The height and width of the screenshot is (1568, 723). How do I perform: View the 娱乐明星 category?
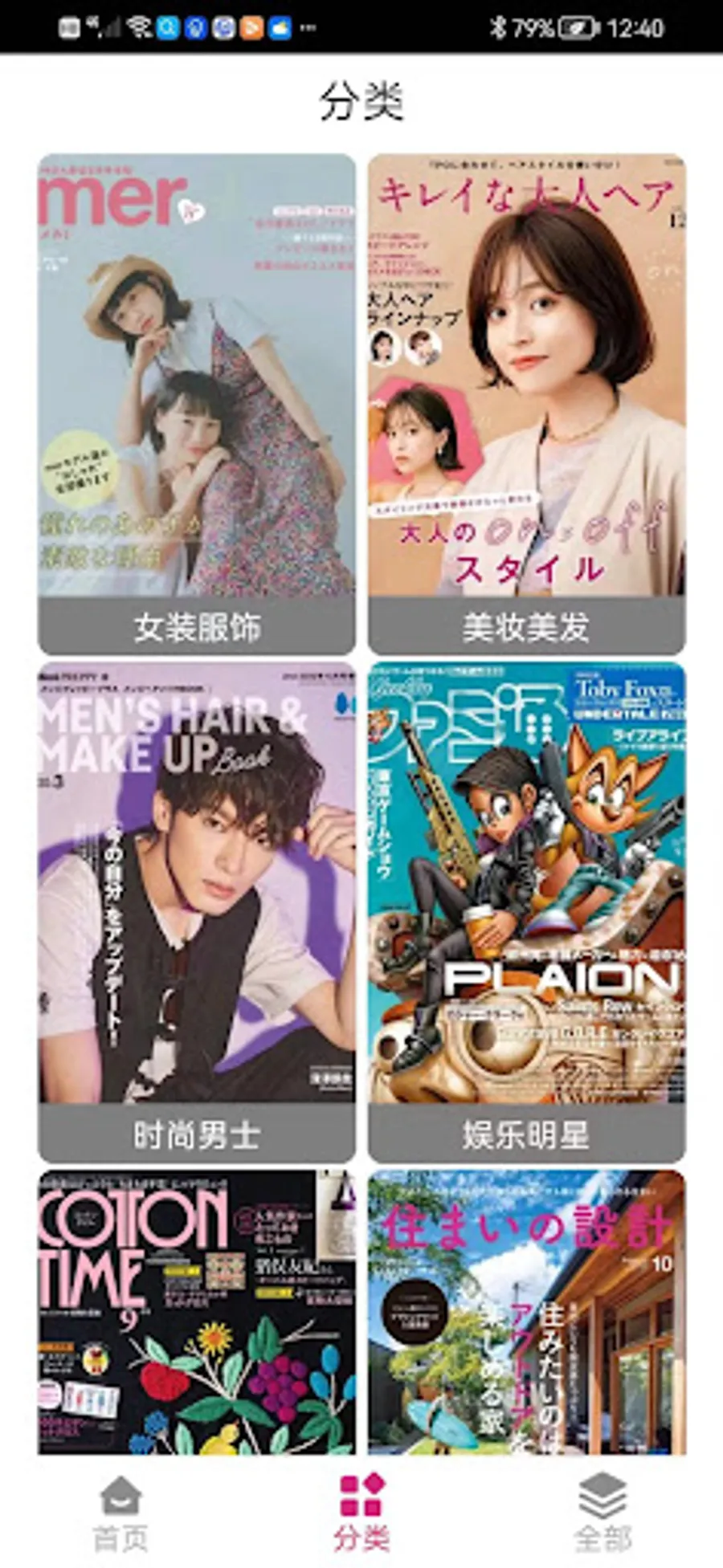(x=527, y=912)
